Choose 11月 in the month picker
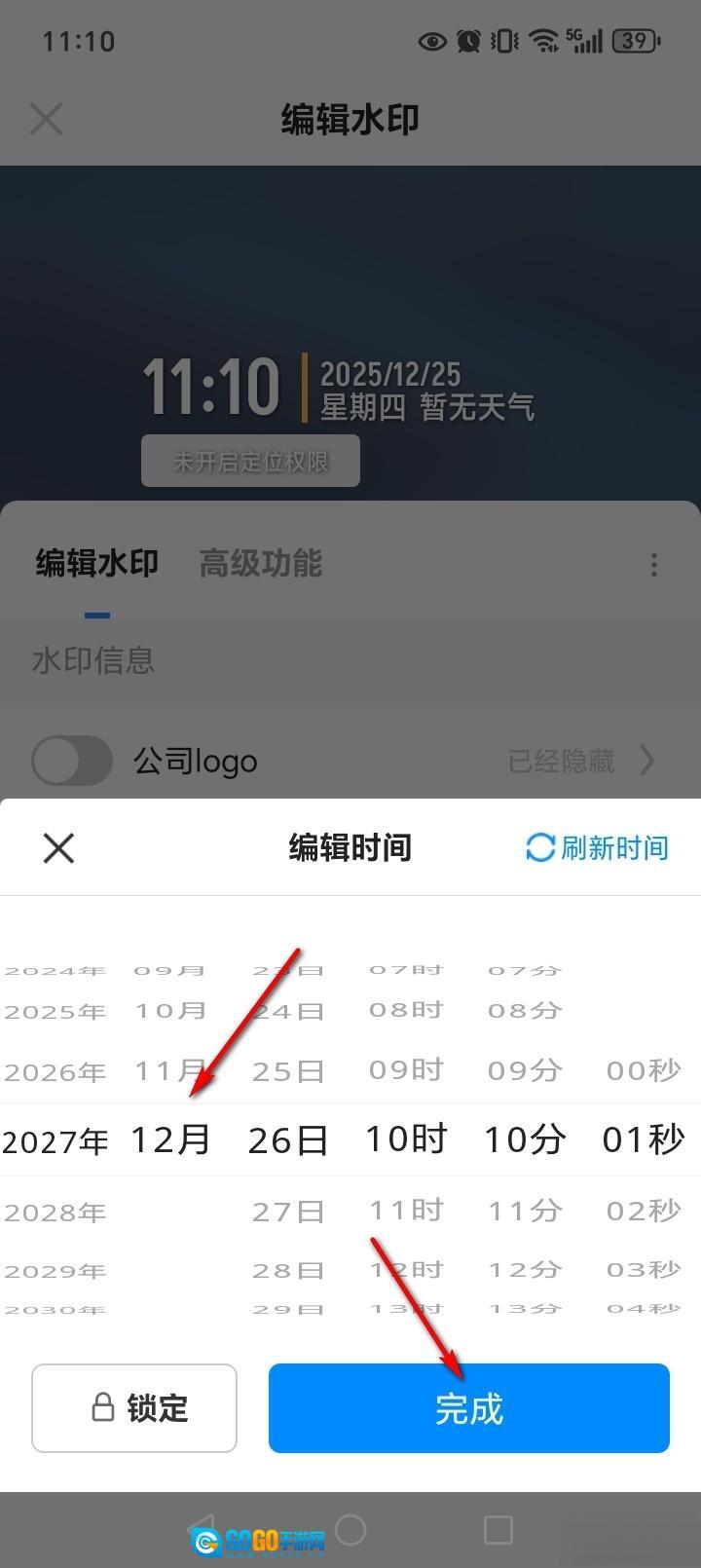The height and width of the screenshot is (1568, 701). click(170, 1071)
